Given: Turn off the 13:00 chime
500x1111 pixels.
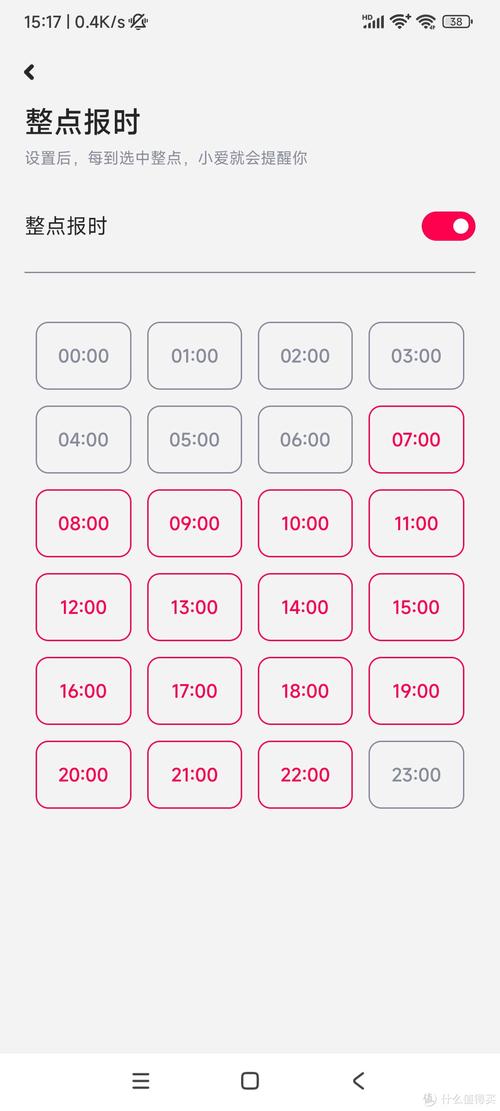Looking at the screenshot, I should pyautogui.click(x=195, y=607).
